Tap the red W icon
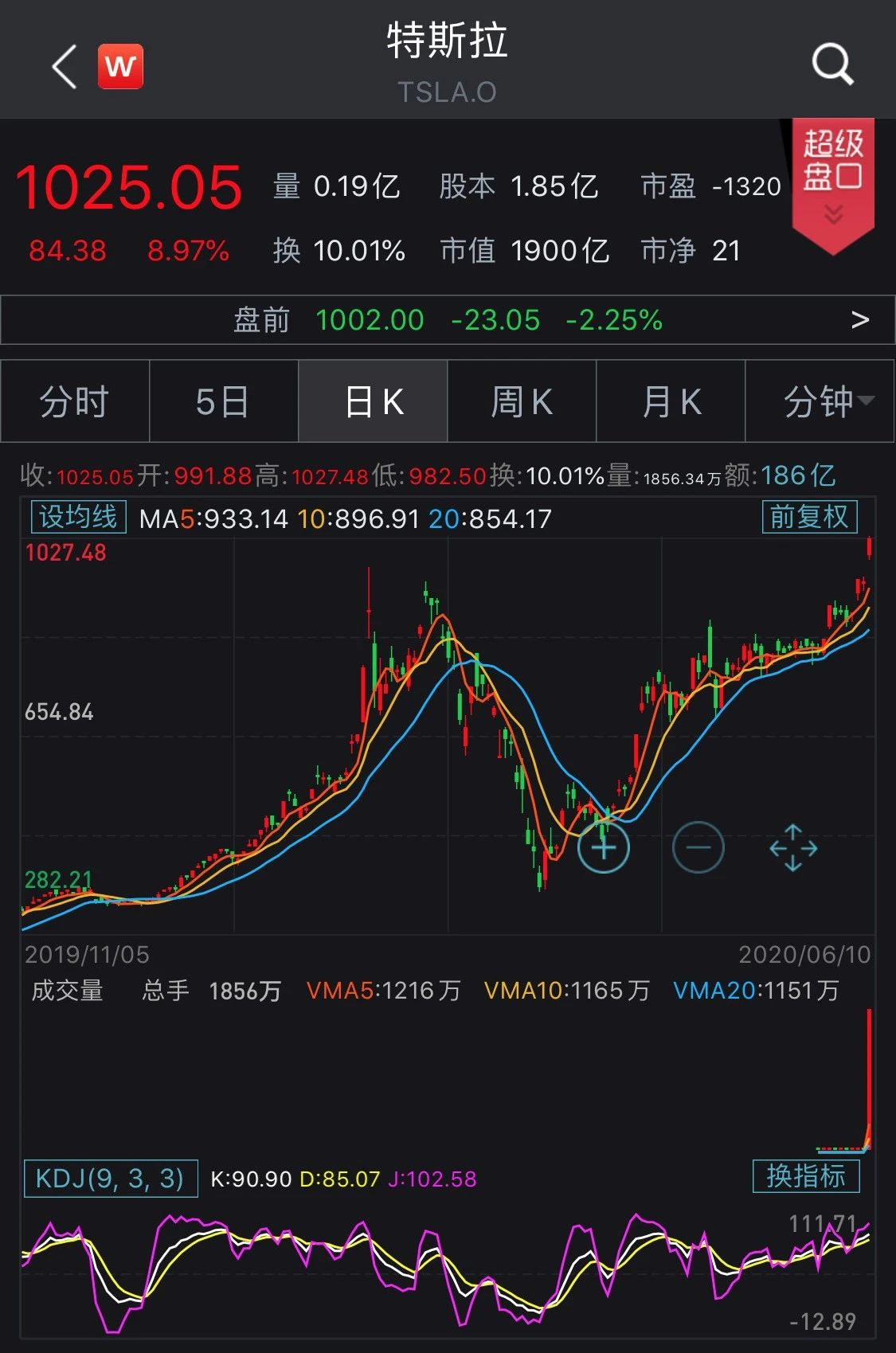The width and height of the screenshot is (896, 1353). coord(120,66)
